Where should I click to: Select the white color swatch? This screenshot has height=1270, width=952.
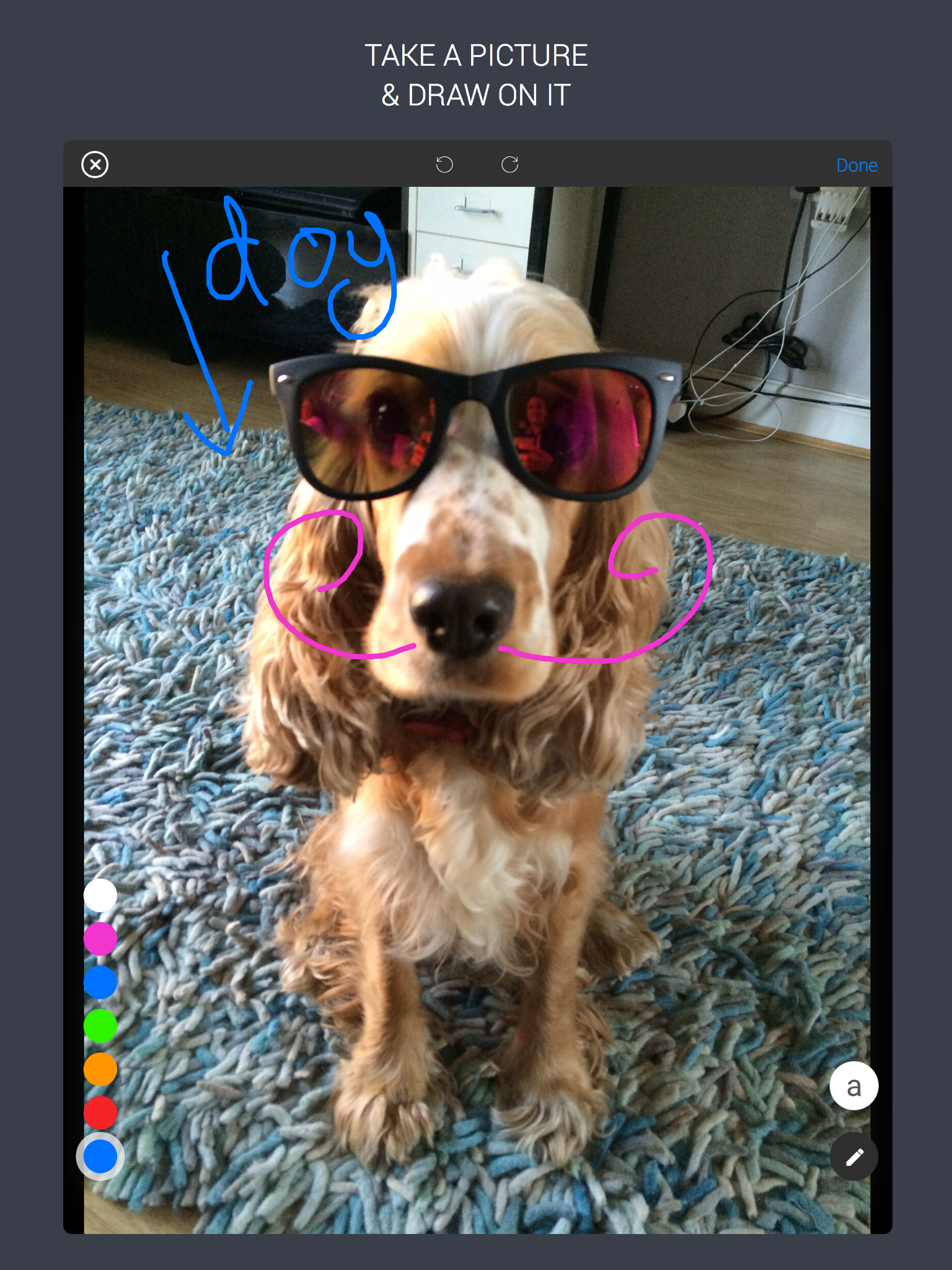point(100,895)
